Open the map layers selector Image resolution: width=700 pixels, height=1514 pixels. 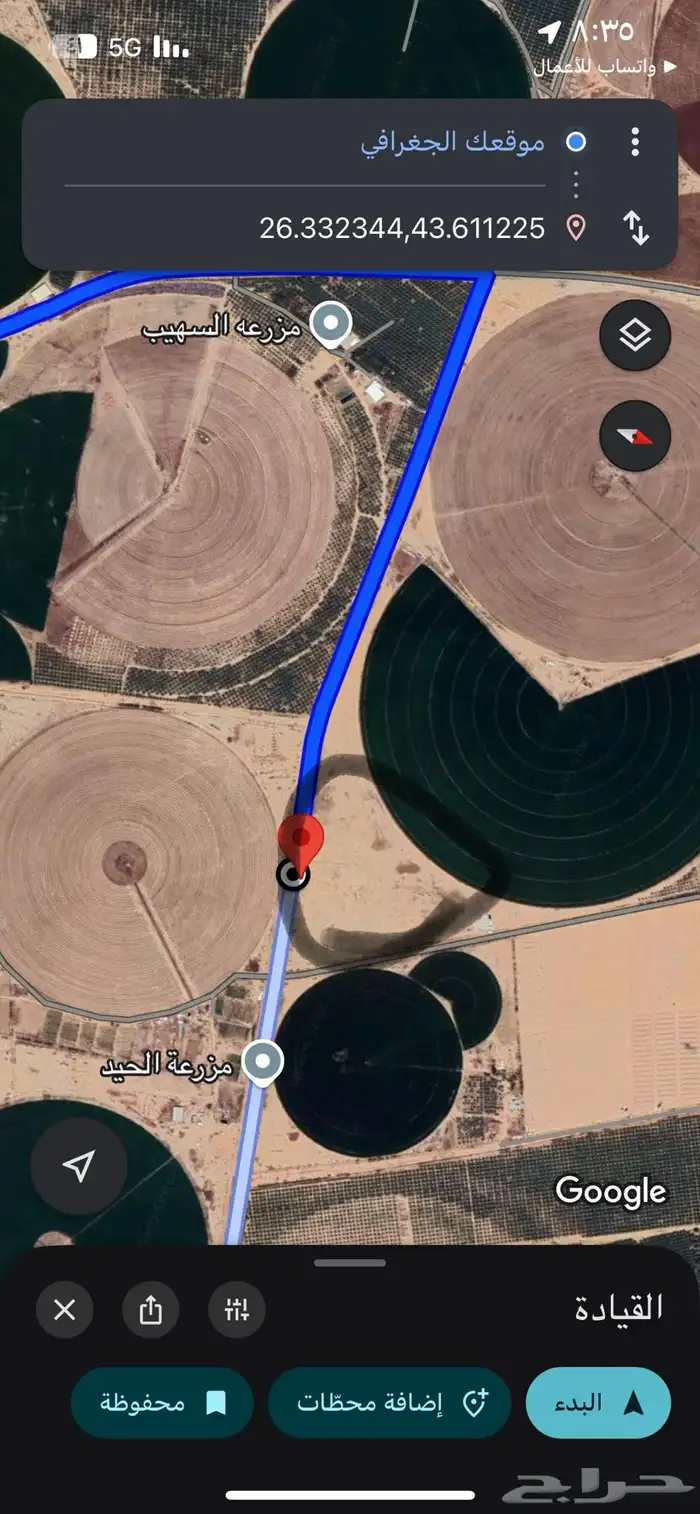click(x=634, y=336)
